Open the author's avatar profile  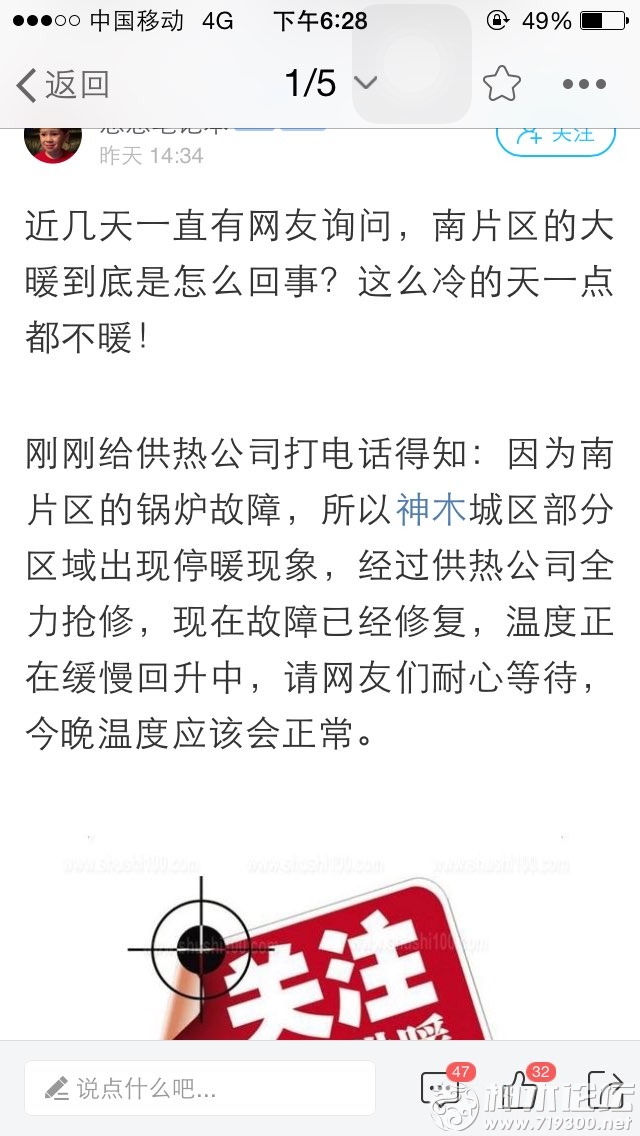tap(53, 143)
